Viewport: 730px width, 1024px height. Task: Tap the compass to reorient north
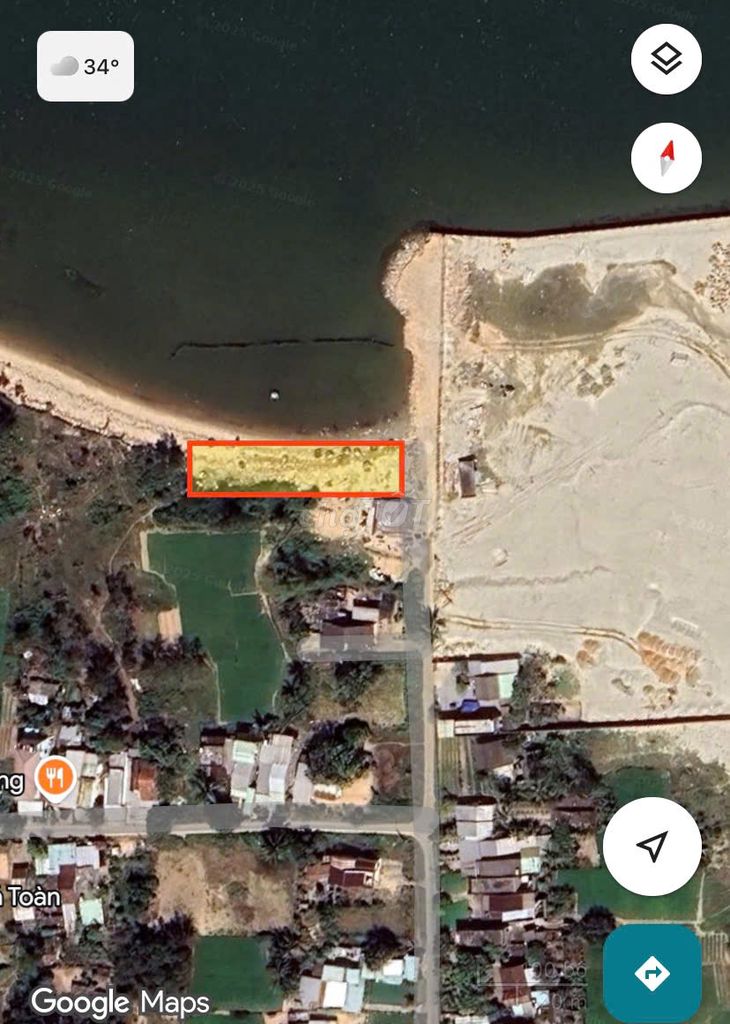click(x=666, y=157)
